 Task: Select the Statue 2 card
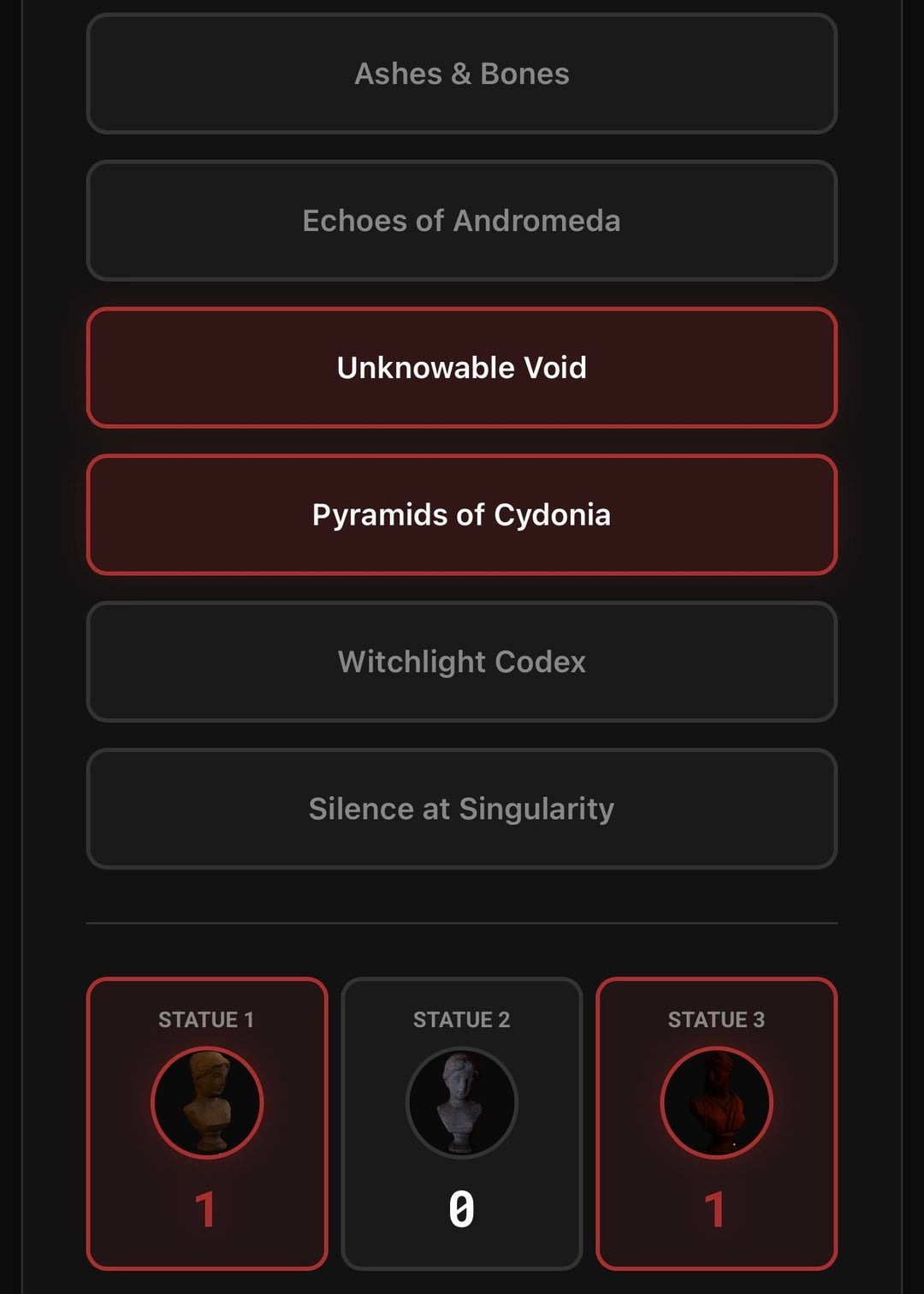click(462, 1124)
